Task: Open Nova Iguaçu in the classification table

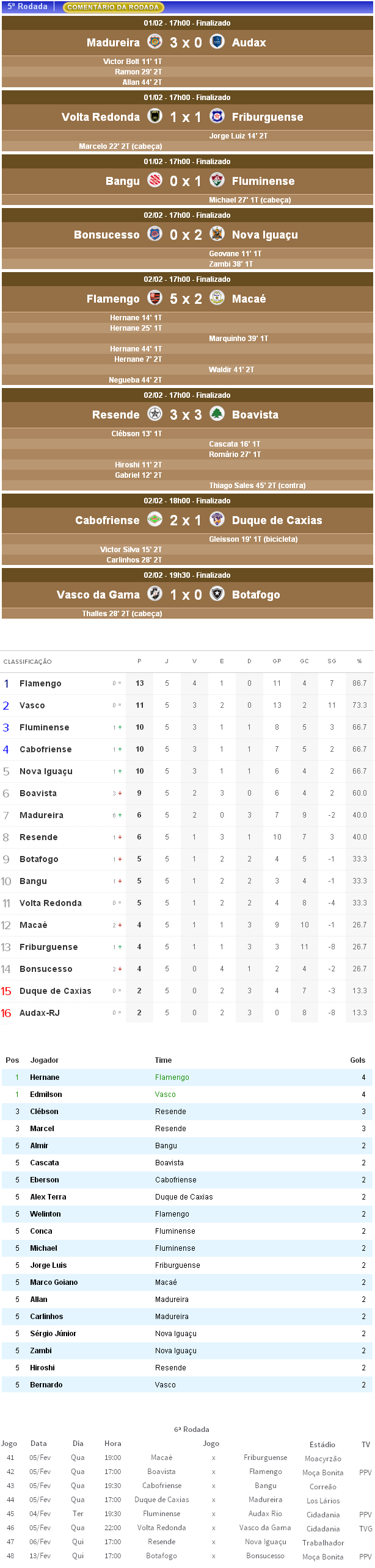Action: click(x=46, y=771)
